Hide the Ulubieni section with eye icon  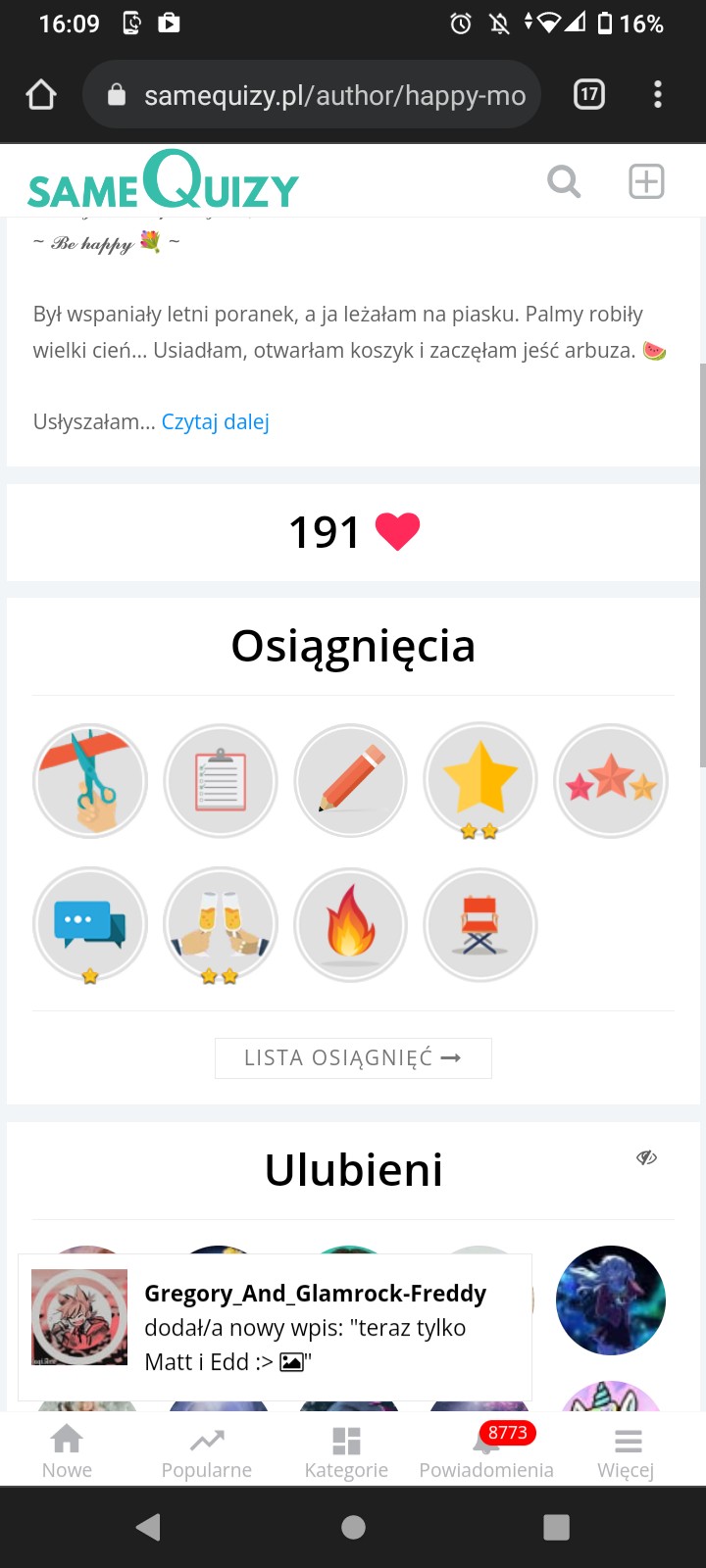pyautogui.click(x=646, y=1157)
